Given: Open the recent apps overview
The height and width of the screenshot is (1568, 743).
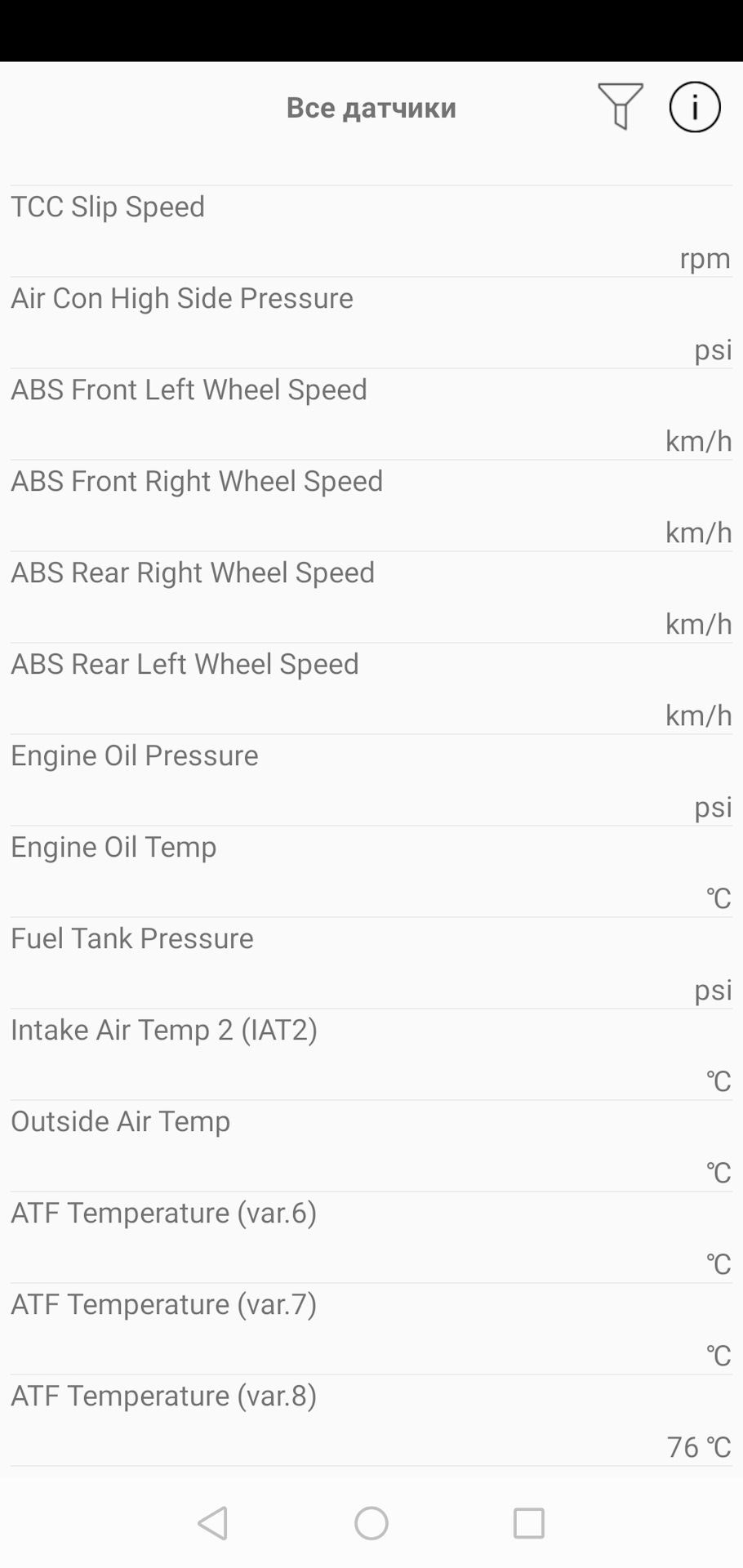Looking at the screenshot, I should (x=528, y=1523).
